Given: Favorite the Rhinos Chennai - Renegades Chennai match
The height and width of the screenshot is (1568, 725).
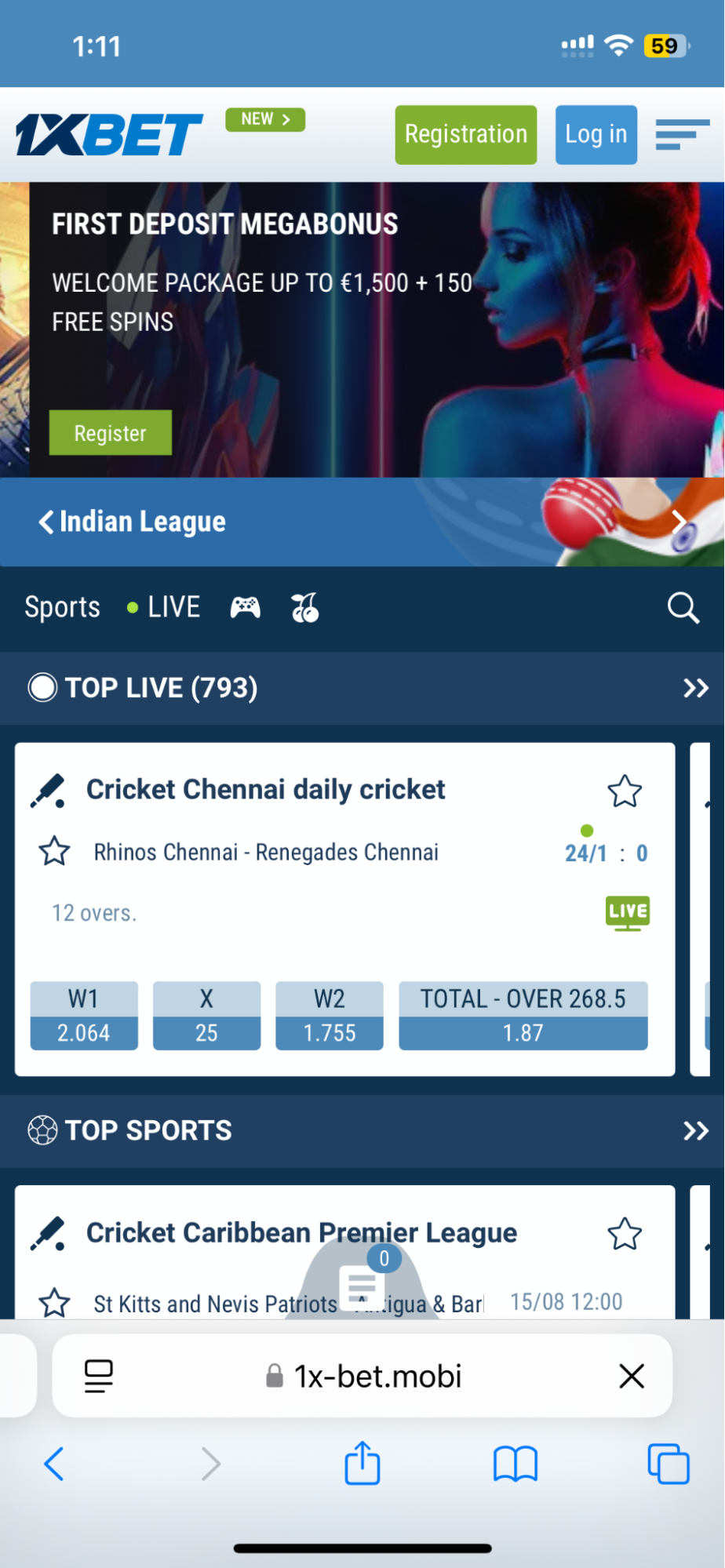Looking at the screenshot, I should tap(54, 852).
